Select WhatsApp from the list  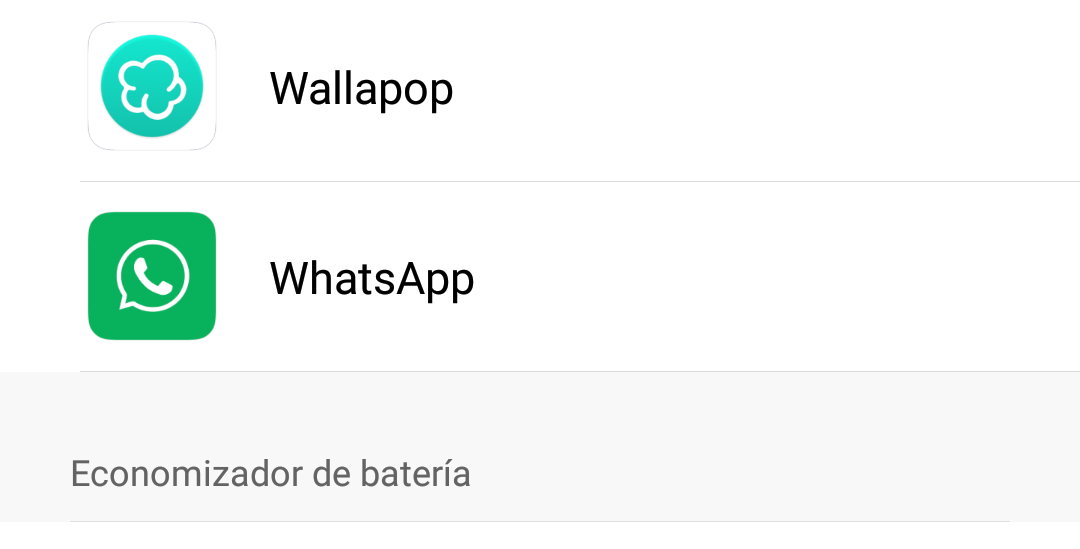372,278
